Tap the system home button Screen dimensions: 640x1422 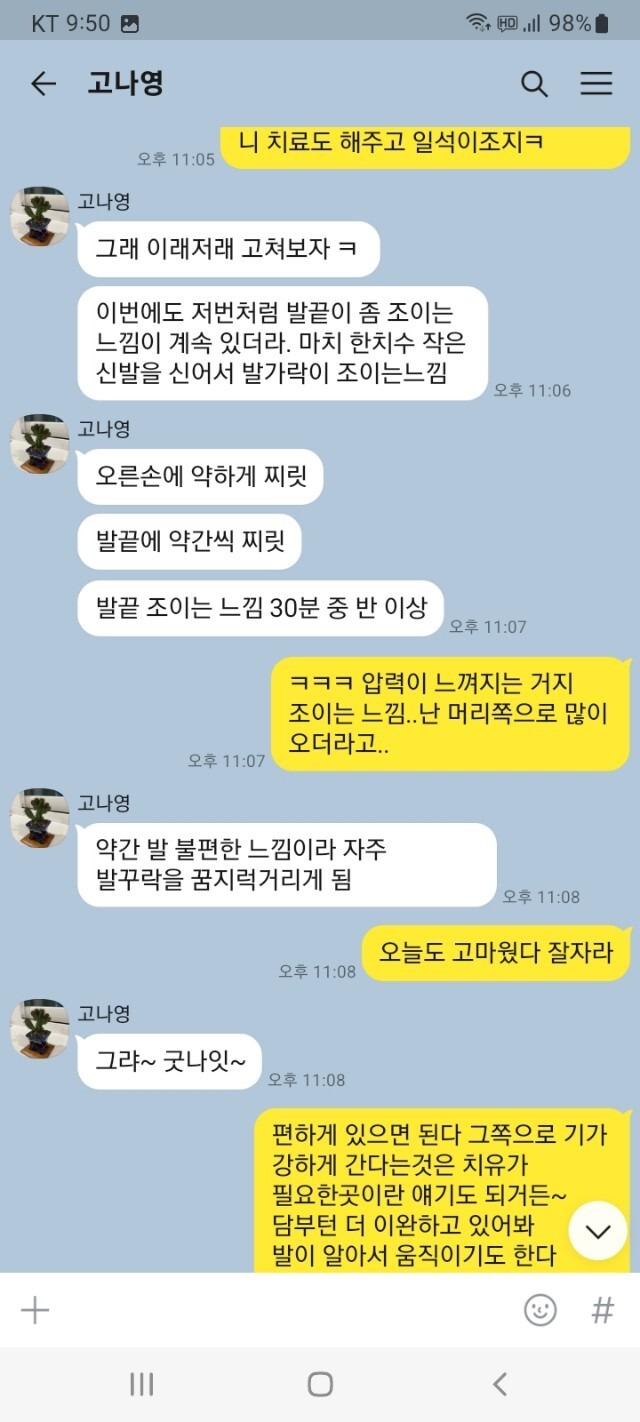[320, 1384]
